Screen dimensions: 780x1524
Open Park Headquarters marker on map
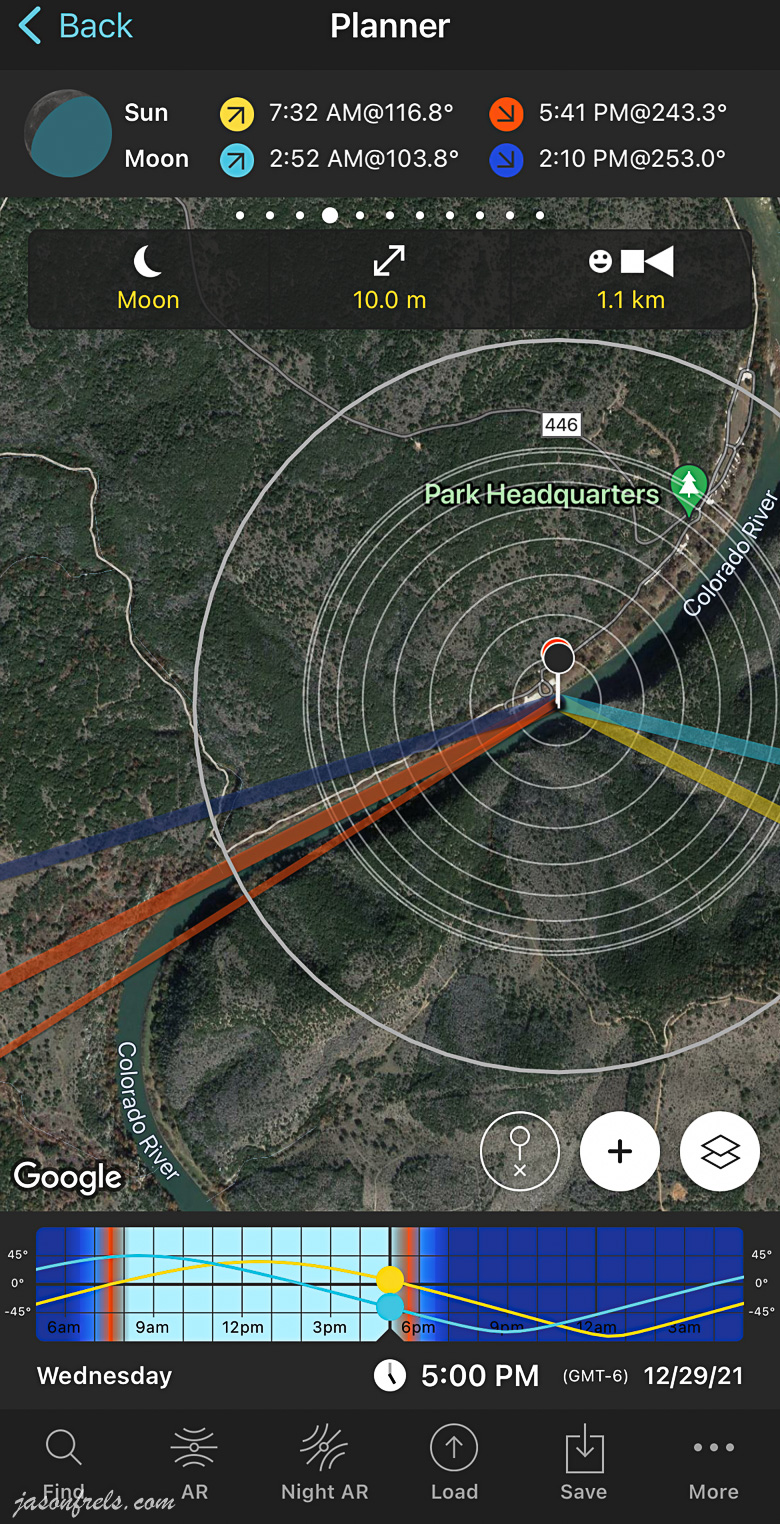click(x=687, y=485)
